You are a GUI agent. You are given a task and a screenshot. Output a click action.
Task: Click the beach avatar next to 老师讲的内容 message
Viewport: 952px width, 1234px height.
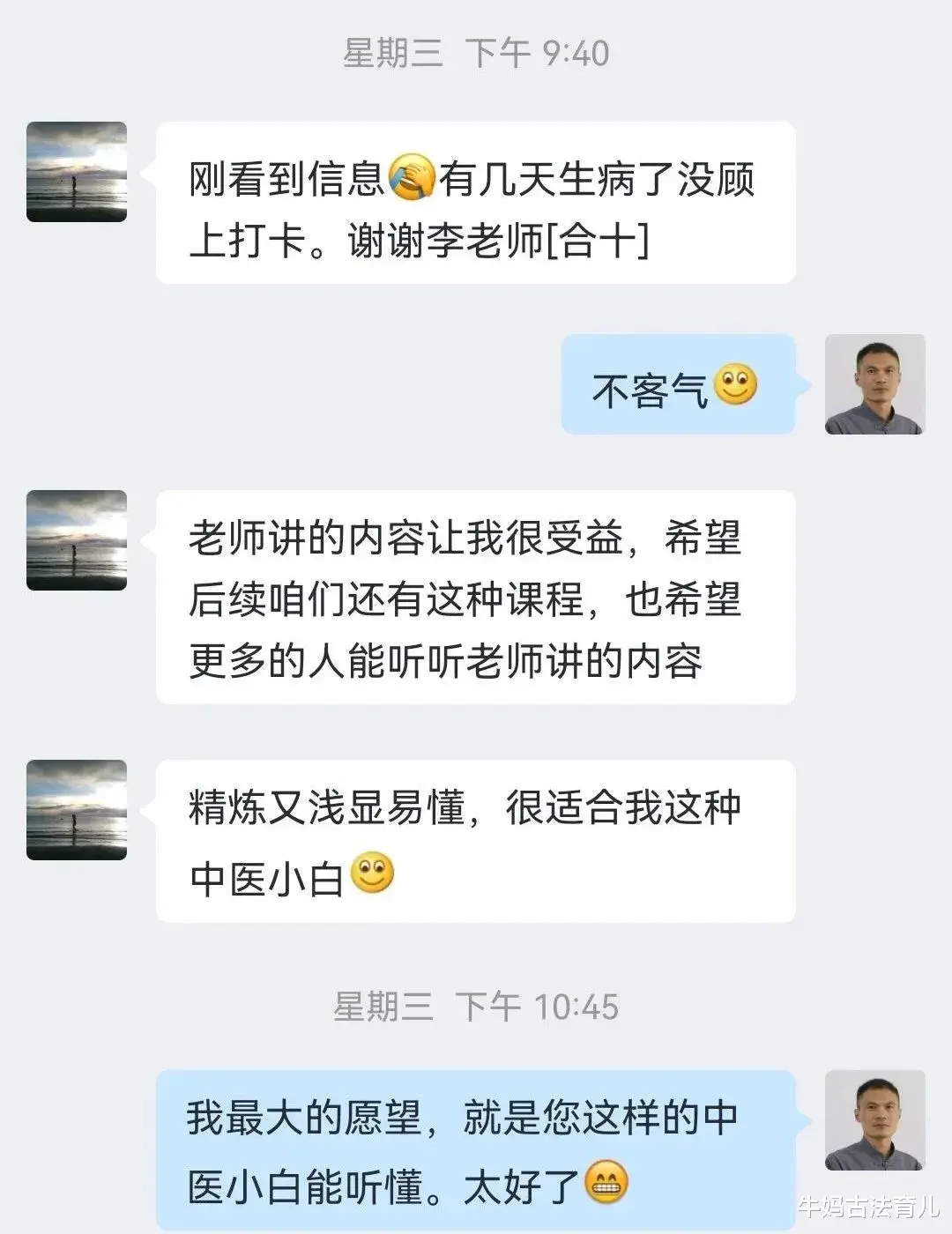[76, 540]
